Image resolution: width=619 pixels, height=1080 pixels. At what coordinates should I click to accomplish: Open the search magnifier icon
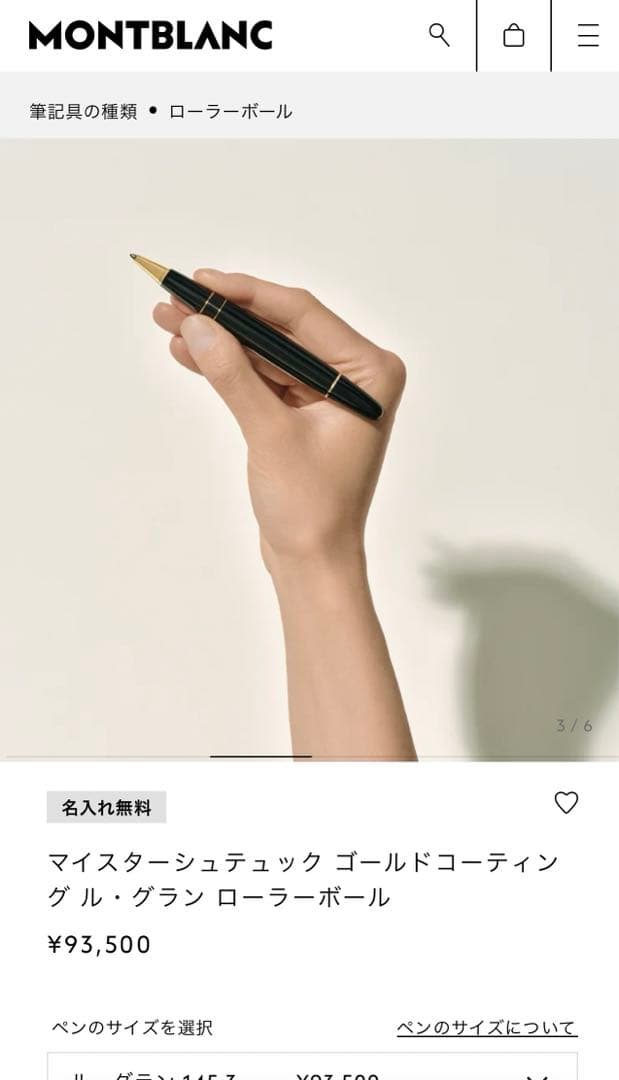tap(439, 35)
